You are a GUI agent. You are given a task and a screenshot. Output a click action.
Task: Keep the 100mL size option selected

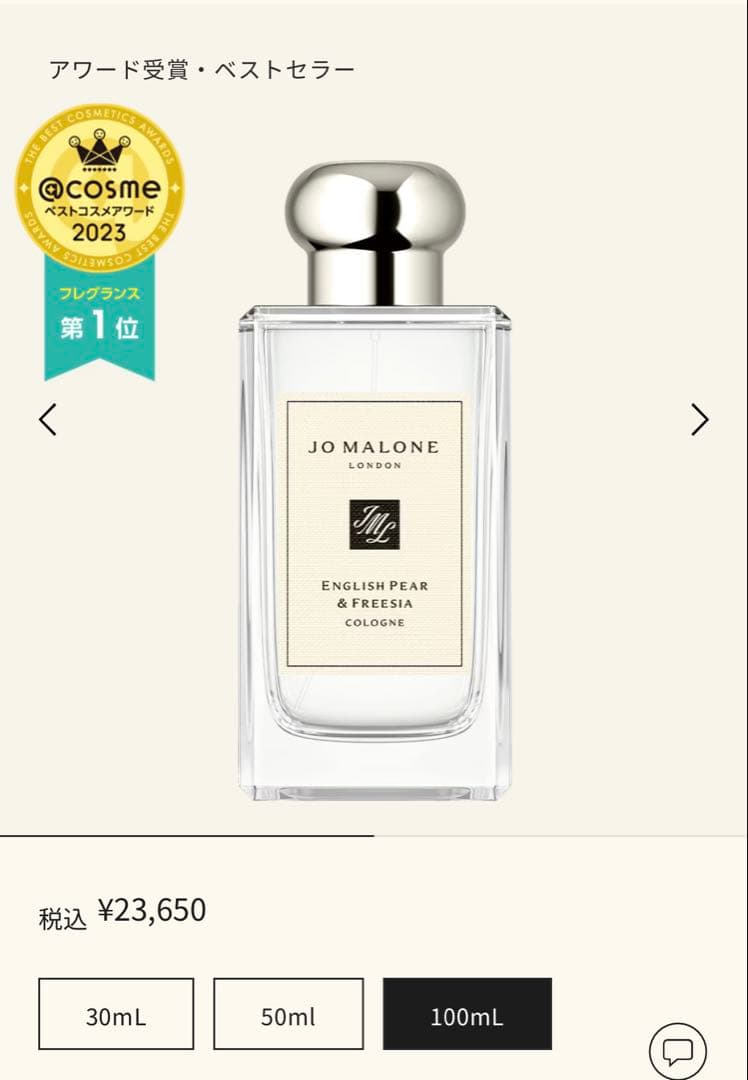coord(468,1013)
